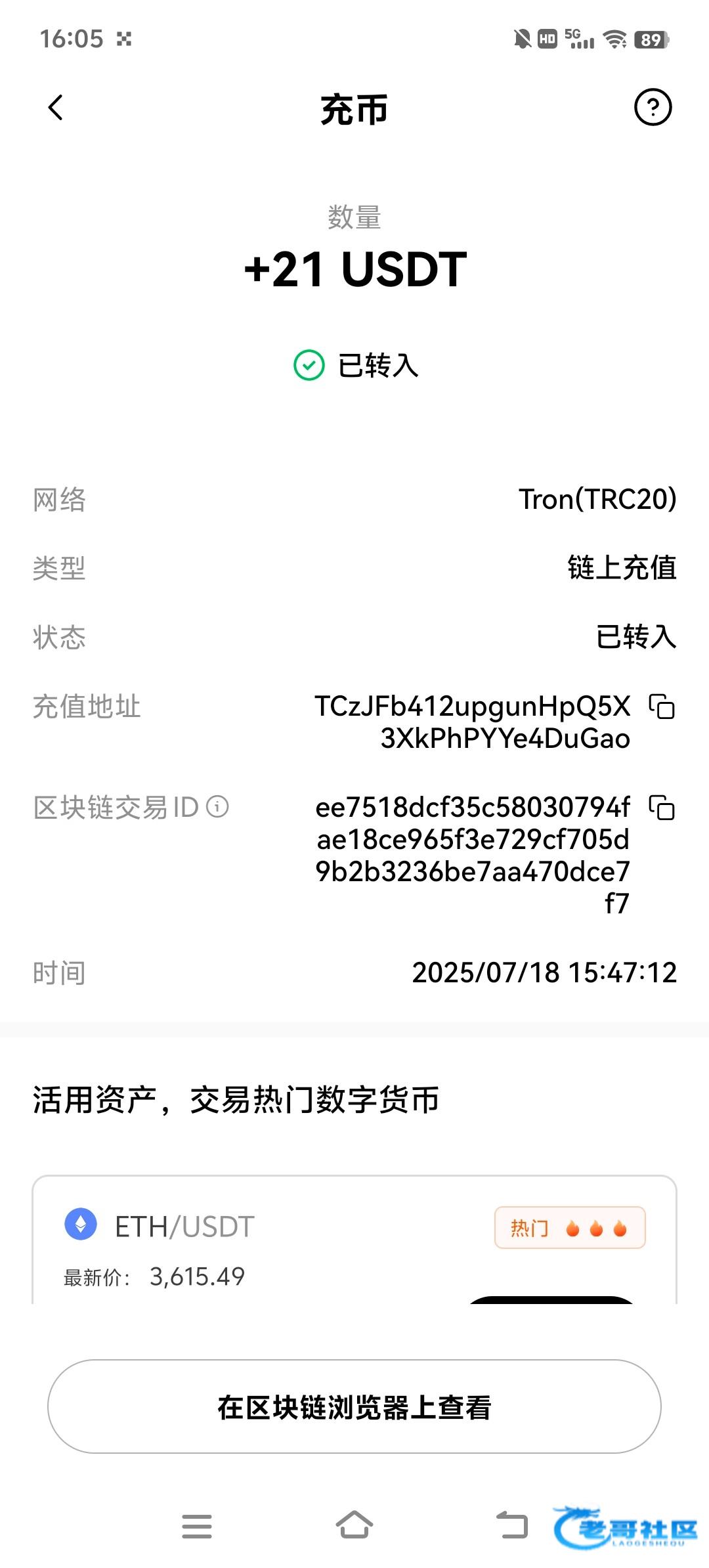Screen dimensions: 709x1568
Task: Open the ETH/USDT trading card
Action: 354,1240
